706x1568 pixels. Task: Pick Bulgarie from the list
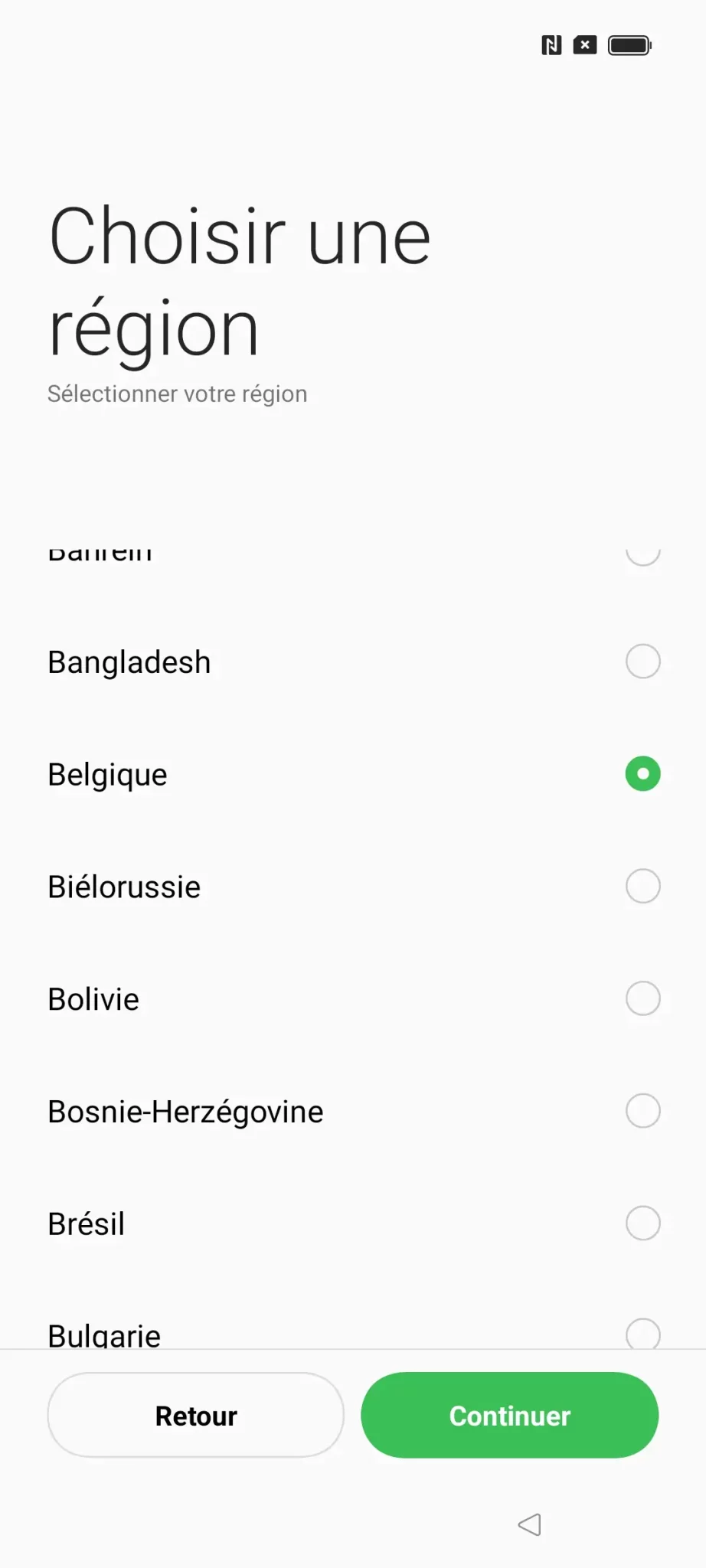[353, 1332]
